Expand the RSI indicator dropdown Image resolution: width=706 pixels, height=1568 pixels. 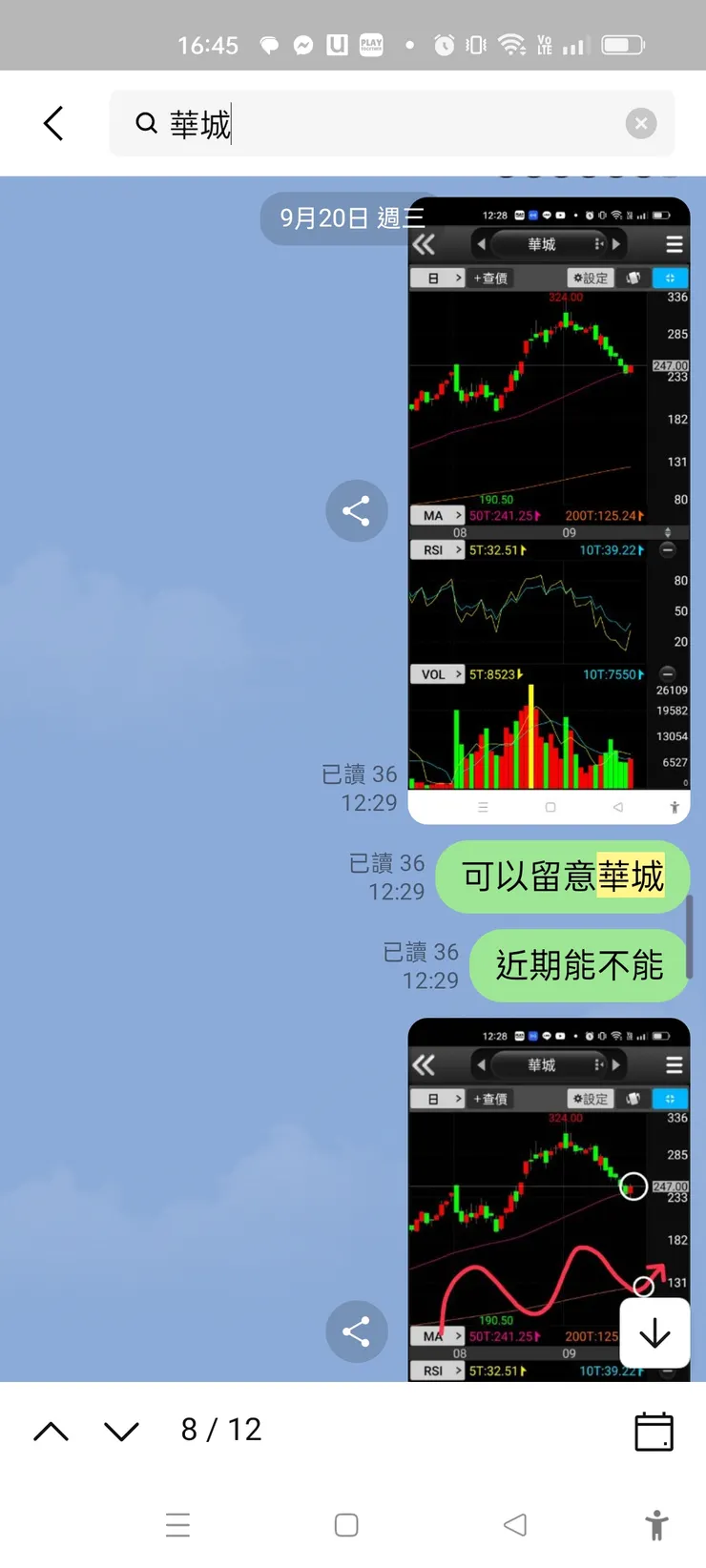(x=437, y=549)
